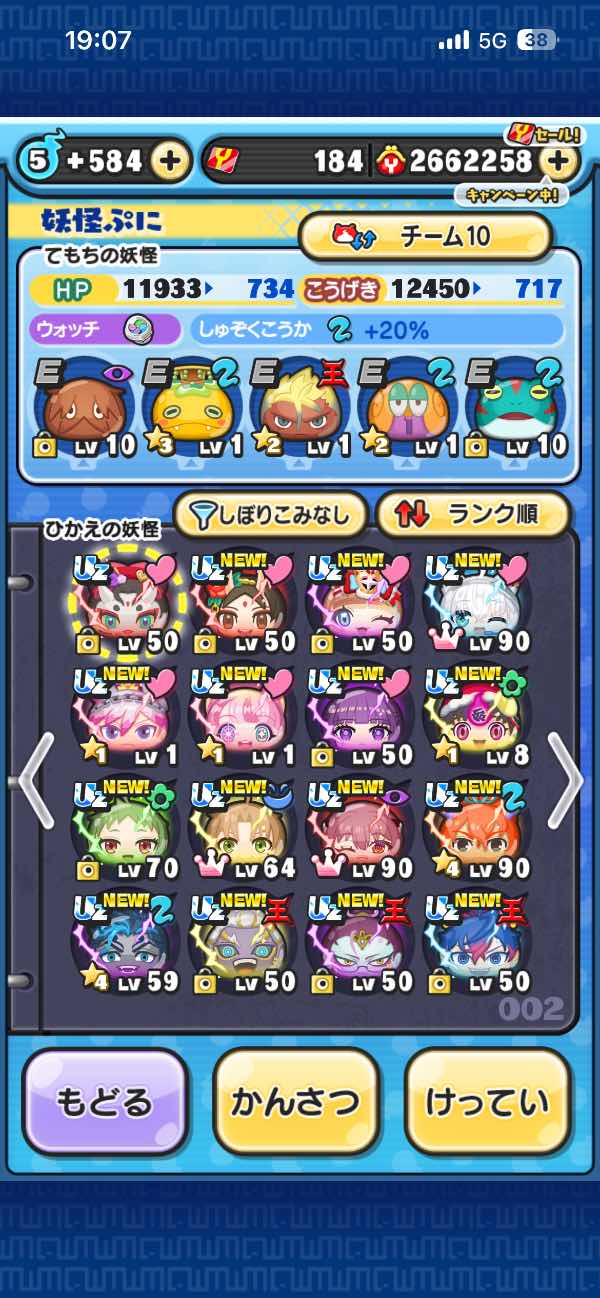This screenshot has width=600, height=1298.
Task: Open the しぼりこみなし filter
Action: point(270,515)
